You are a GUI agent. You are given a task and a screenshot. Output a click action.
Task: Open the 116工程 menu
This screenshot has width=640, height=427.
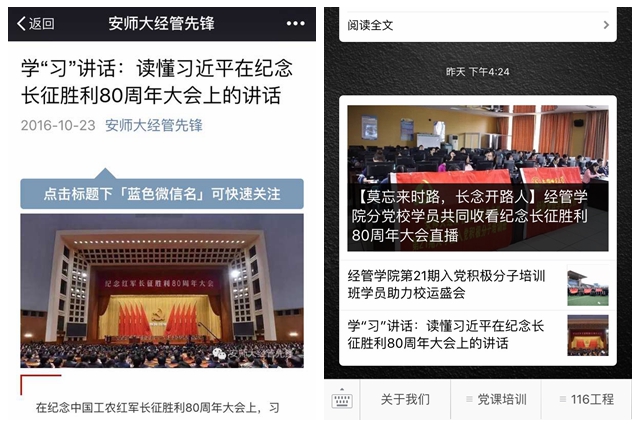[x=586, y=400]
